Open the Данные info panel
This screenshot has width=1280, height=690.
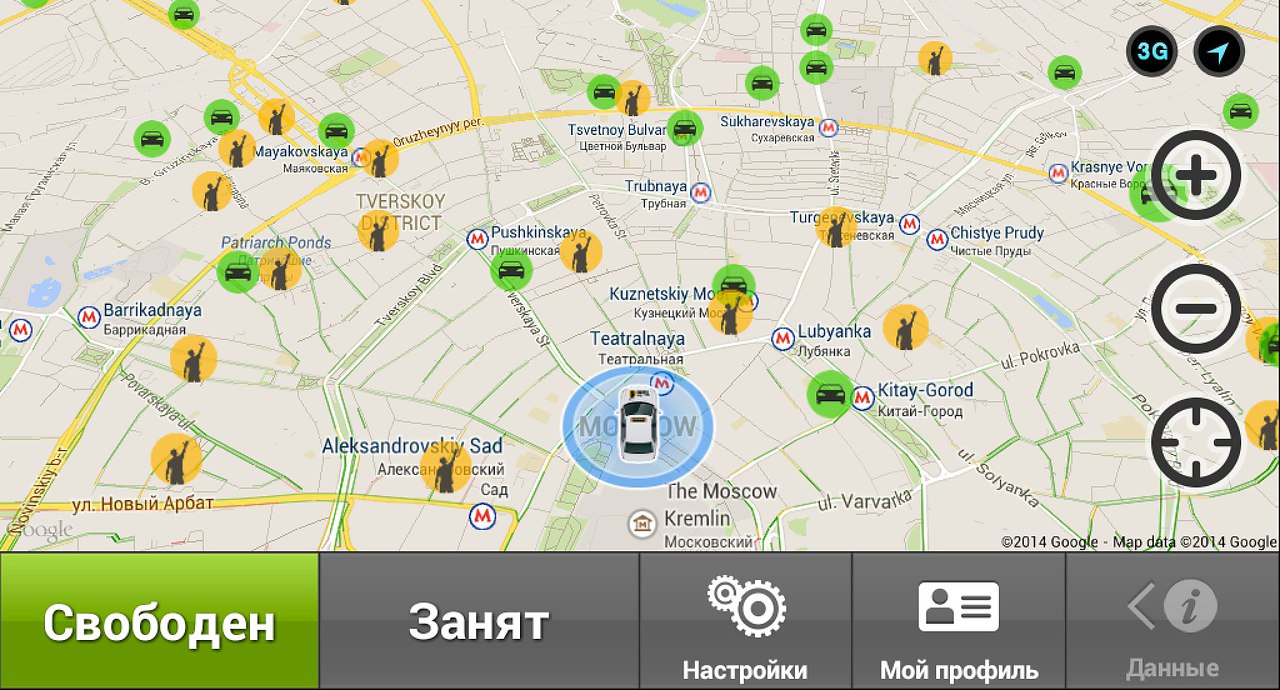pyautogui.click(x=1172, y=621)
